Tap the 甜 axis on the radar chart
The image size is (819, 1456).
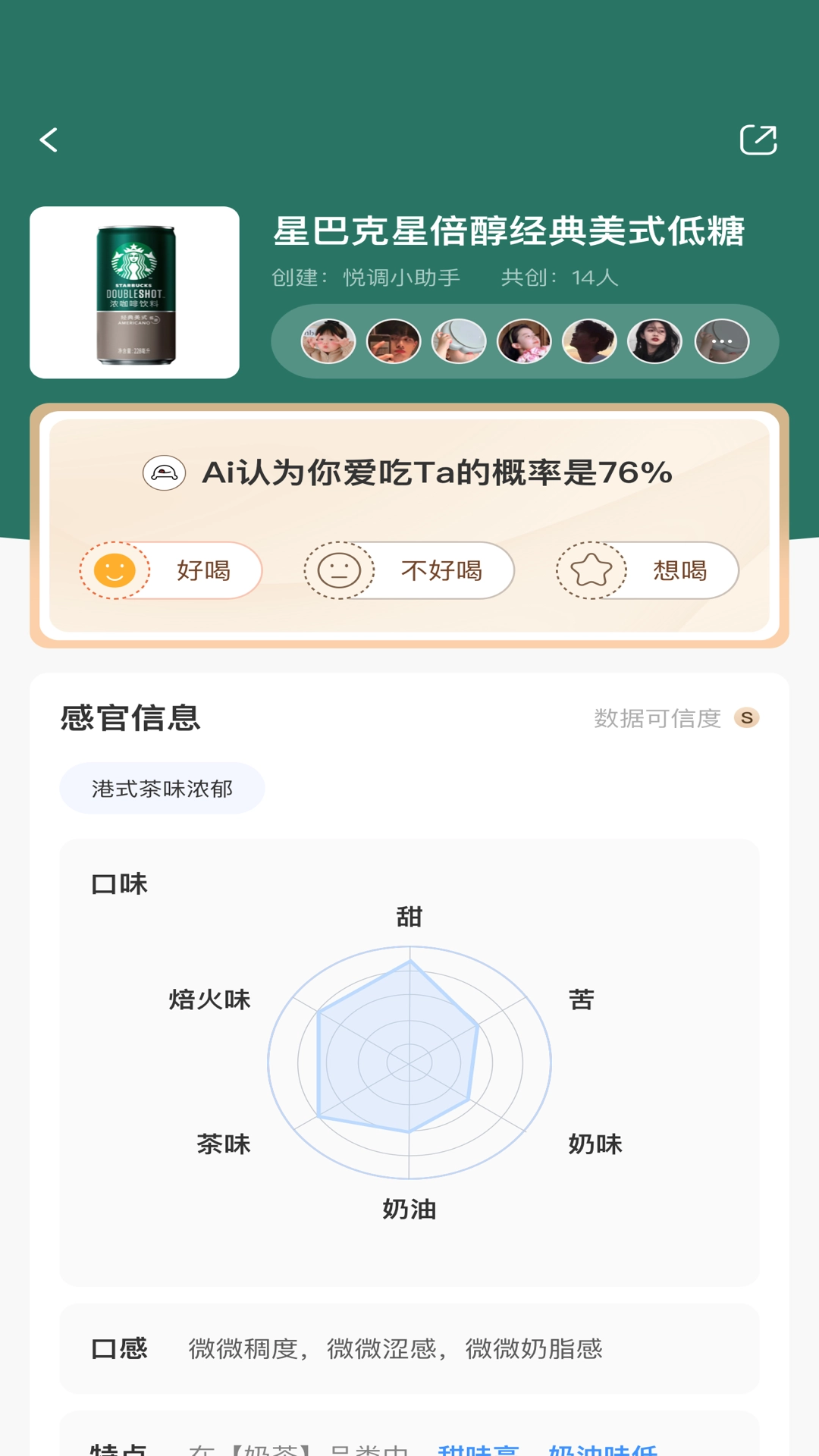click(409, 916)
